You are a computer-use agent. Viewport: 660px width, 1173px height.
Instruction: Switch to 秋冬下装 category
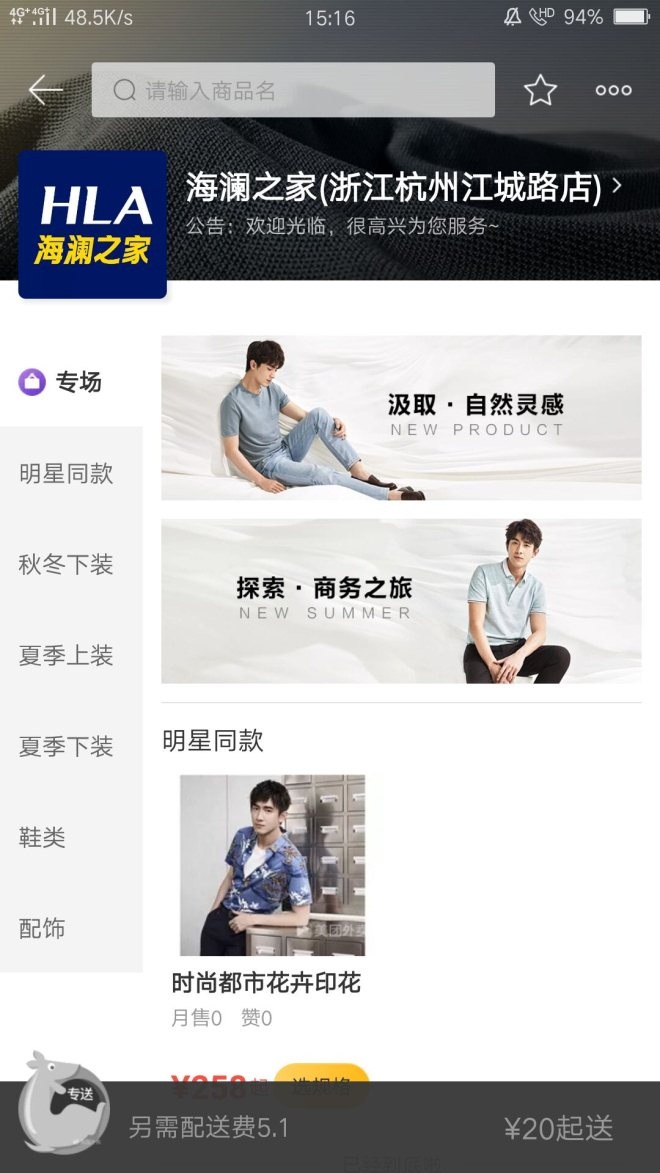[66, 564]
